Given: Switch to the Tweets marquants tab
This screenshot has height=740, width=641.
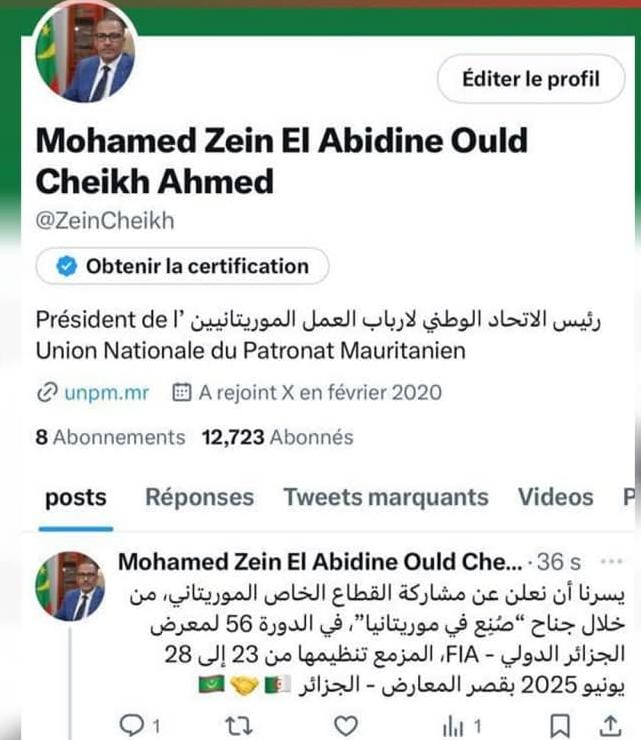Looking at the screenshot, I should click(385, 497).
